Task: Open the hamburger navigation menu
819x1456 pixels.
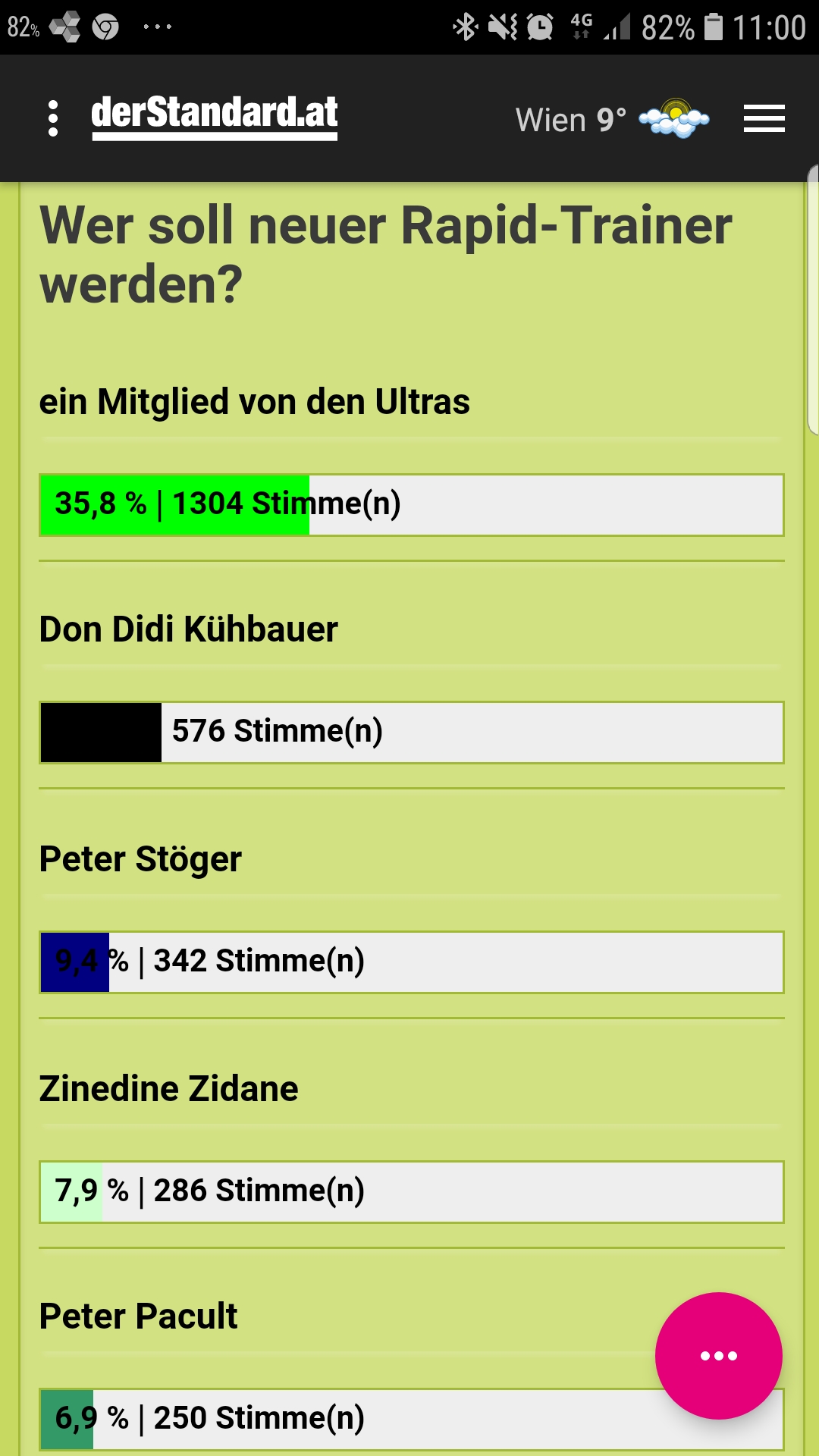Action: pos(764,119)
